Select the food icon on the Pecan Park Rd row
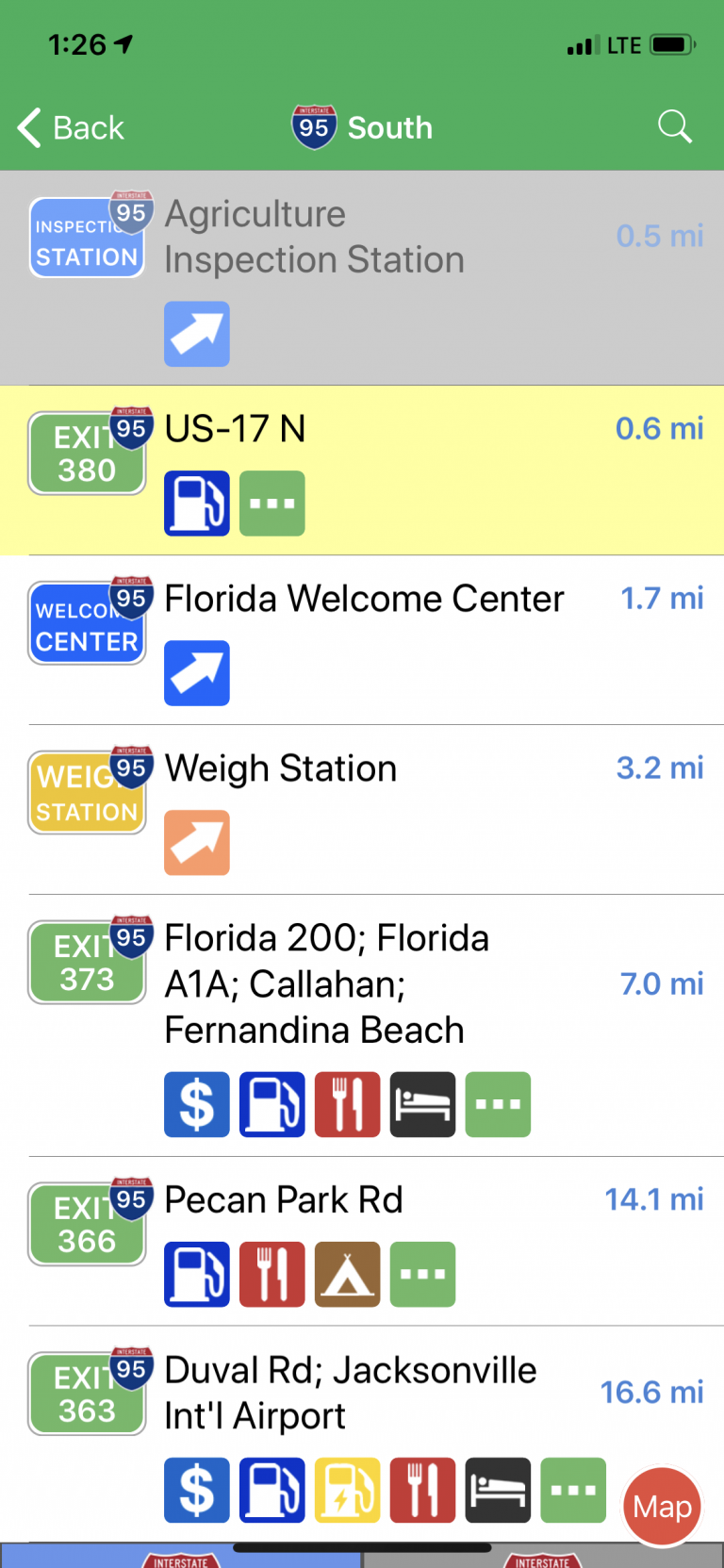 (x=271, y=1274)
